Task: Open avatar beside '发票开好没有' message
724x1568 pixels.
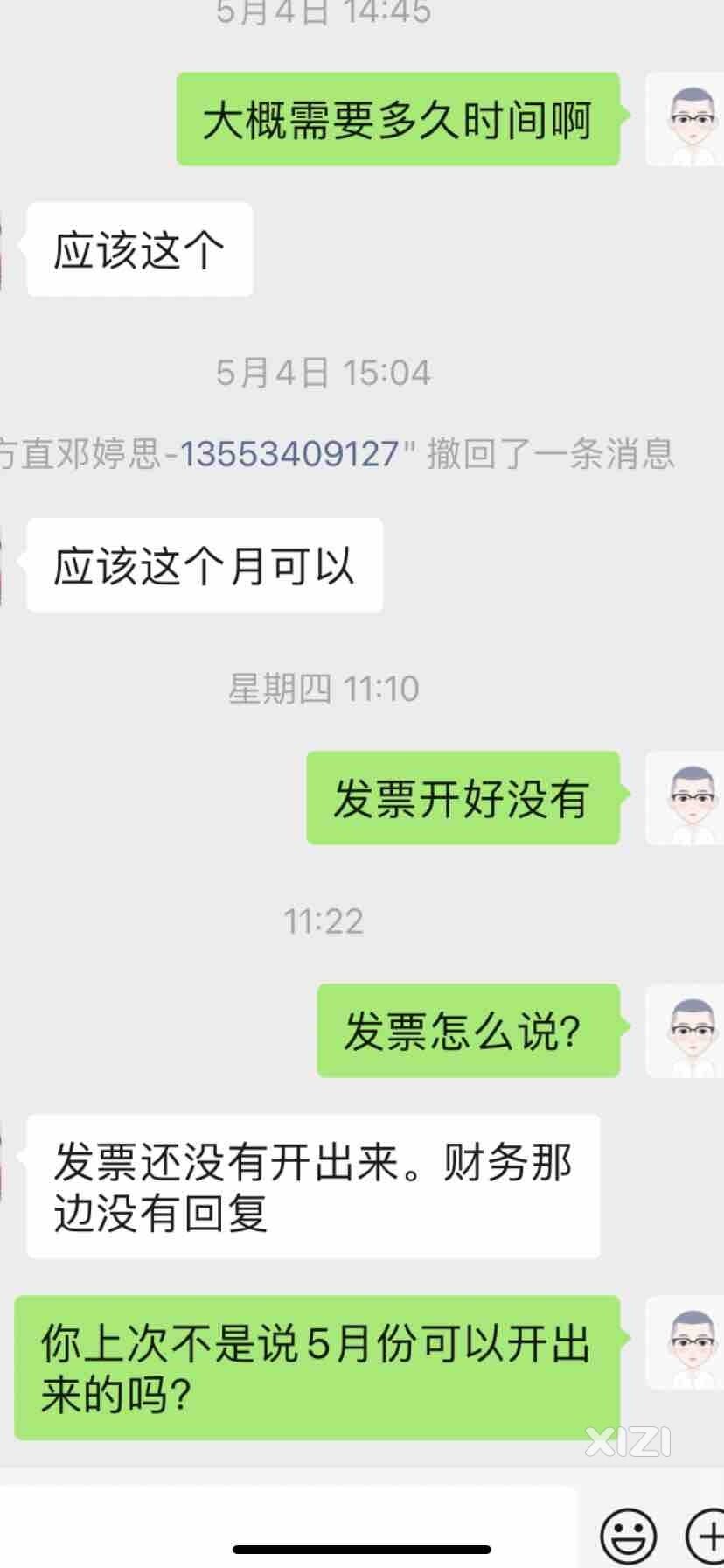Action: (x=686, y=798)
